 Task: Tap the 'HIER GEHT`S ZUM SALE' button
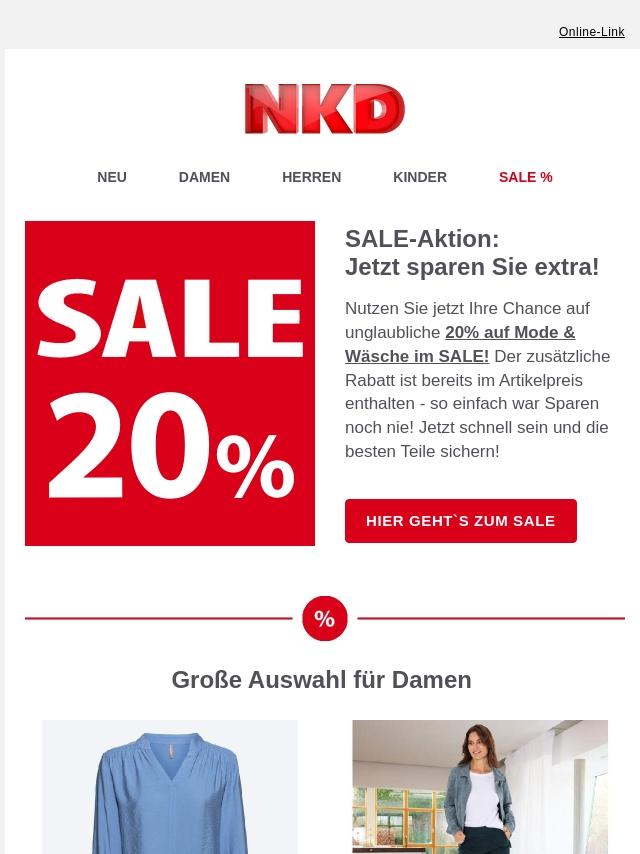click(x=460, y=521)
